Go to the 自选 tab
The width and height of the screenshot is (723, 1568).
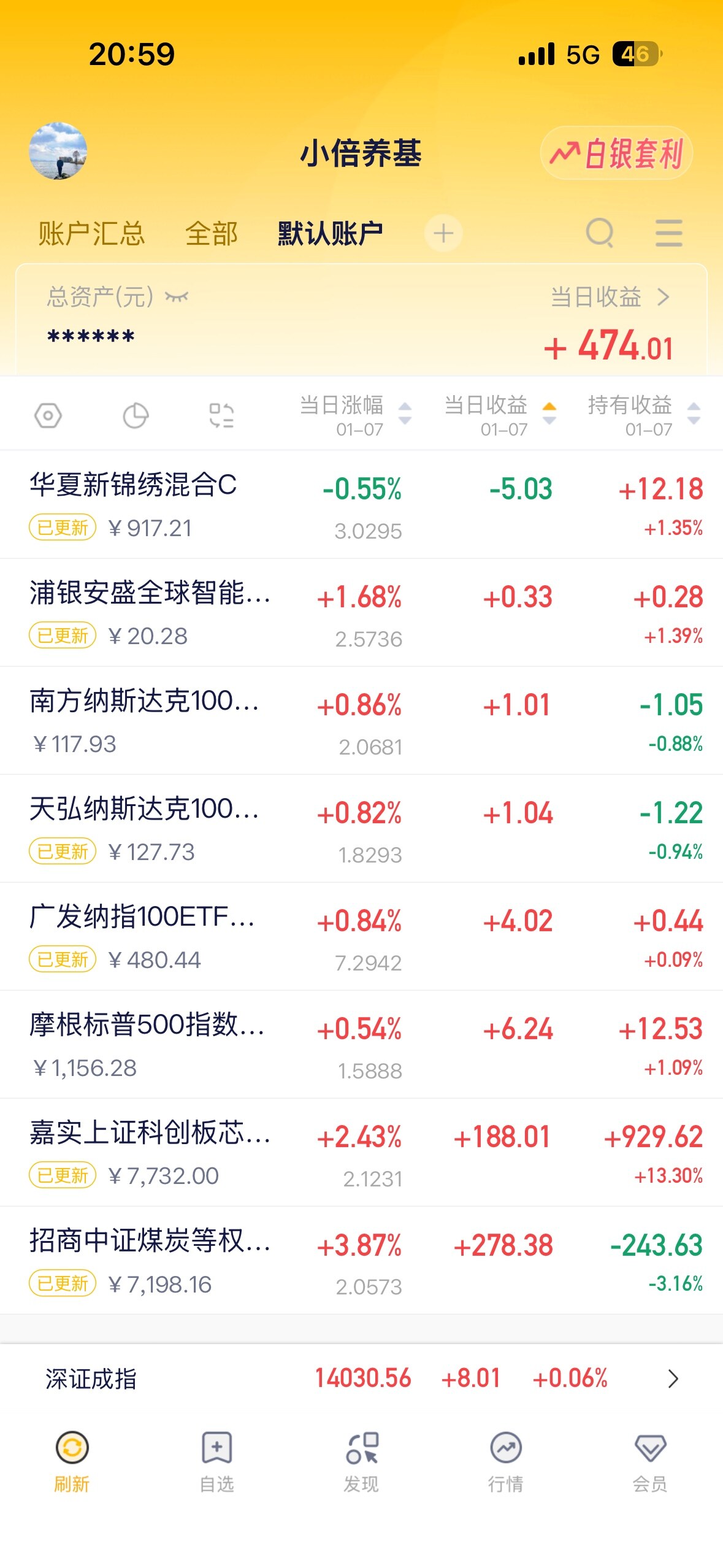pos(216,1461)
